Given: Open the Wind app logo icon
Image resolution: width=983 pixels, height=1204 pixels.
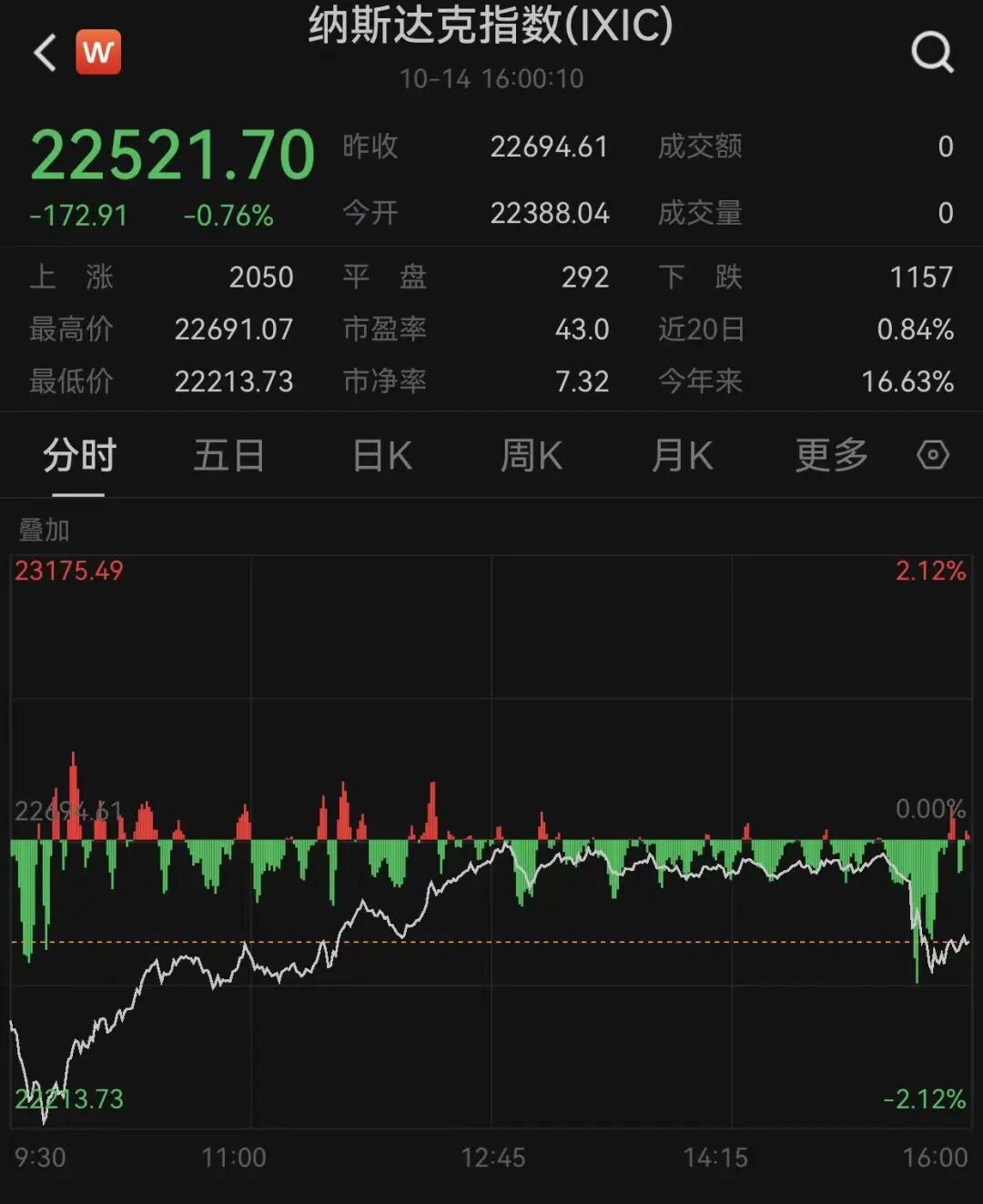Looking at the screenshot, I should [x=99, y=50].
